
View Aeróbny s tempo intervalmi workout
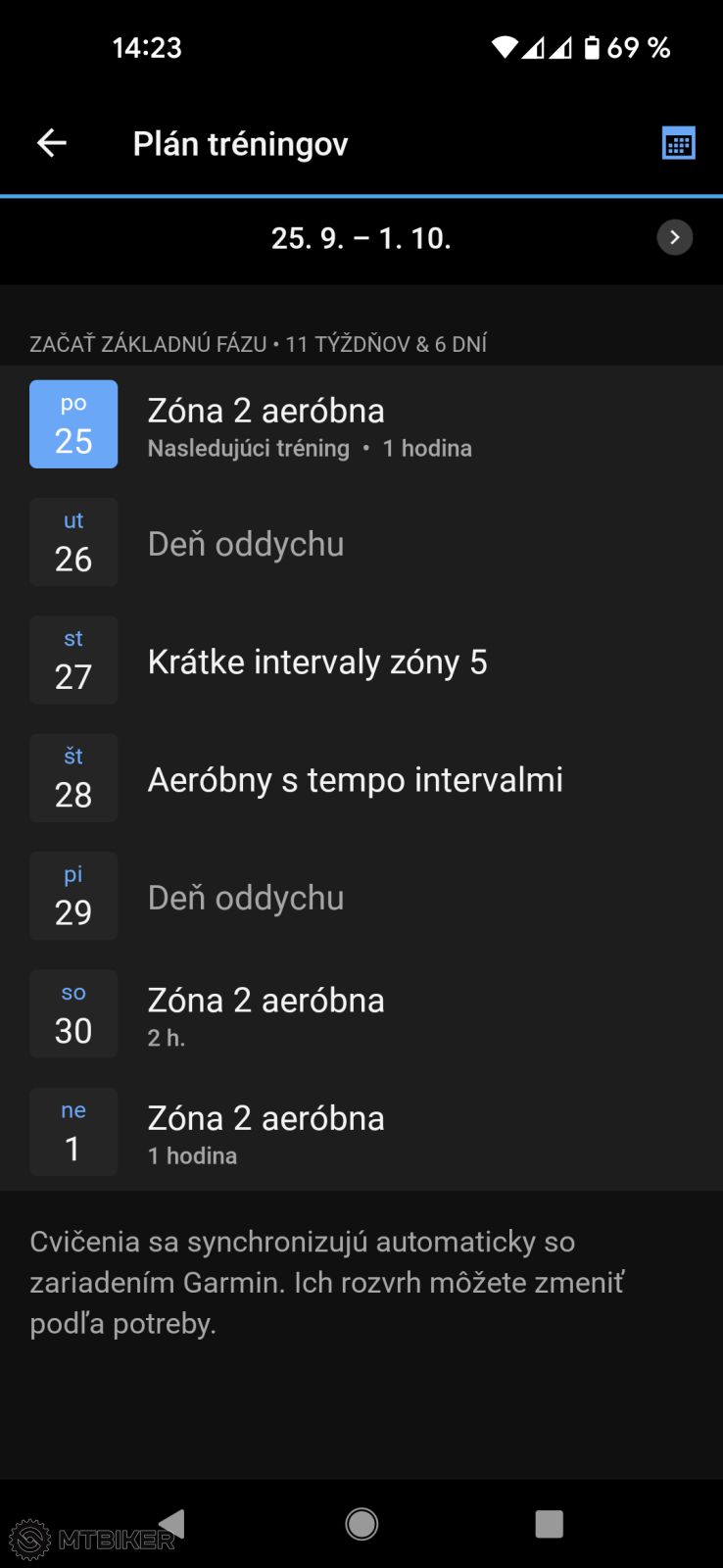[x=361, y=779]
